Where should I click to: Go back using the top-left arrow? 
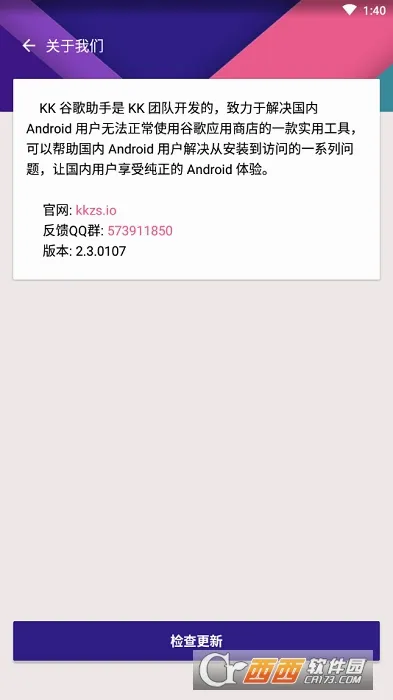click(x=29, y=46)
